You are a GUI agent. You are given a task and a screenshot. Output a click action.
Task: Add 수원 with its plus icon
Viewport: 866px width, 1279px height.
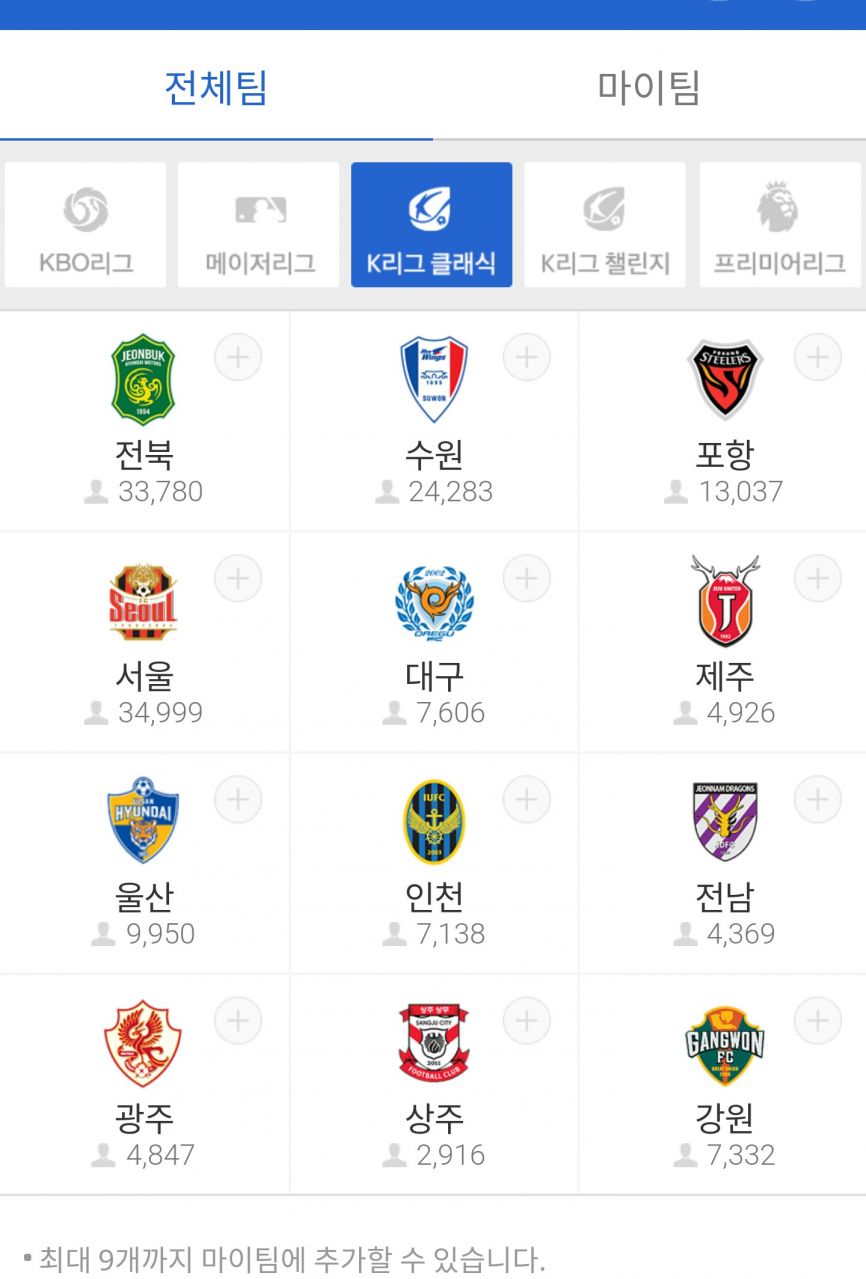point(527,358)
